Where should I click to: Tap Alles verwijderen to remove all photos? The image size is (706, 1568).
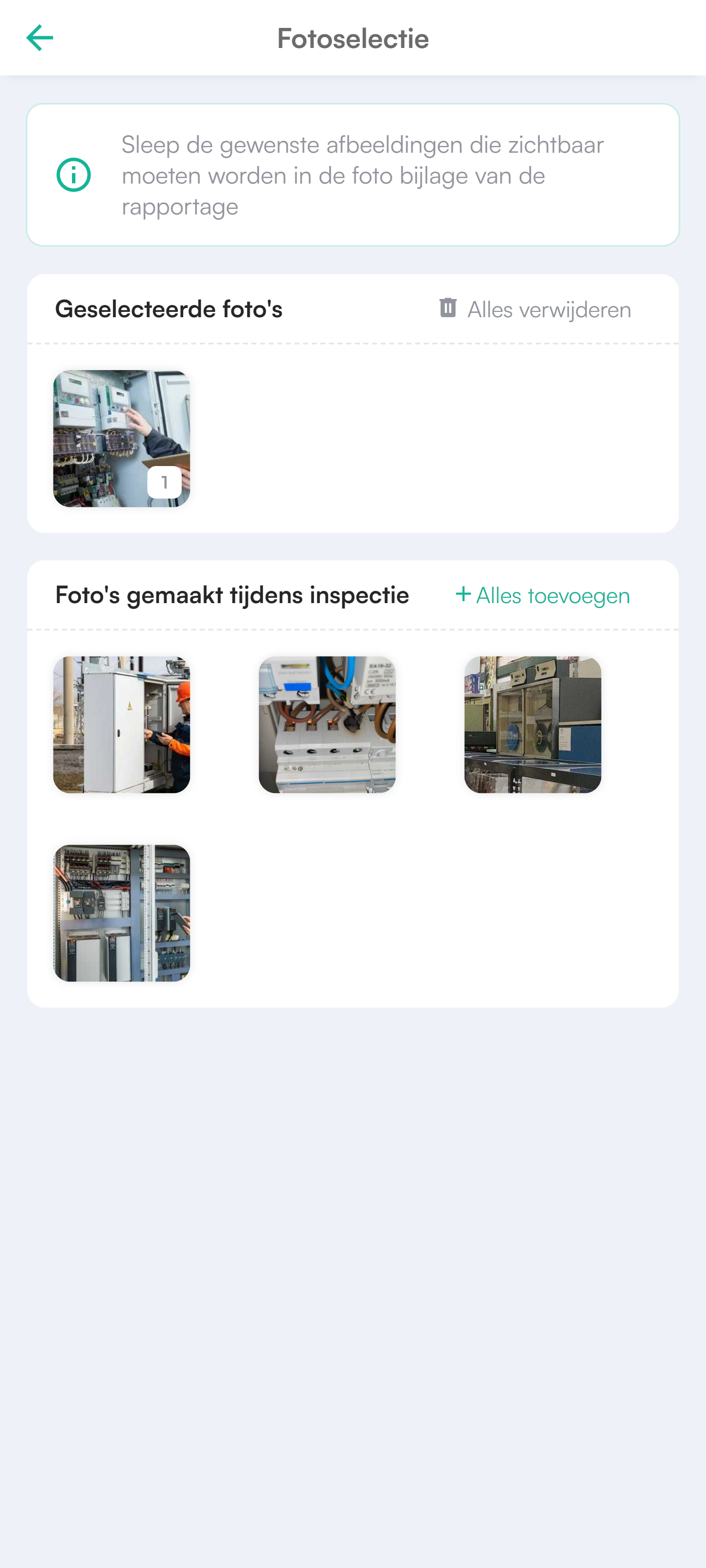pos(535,309)
